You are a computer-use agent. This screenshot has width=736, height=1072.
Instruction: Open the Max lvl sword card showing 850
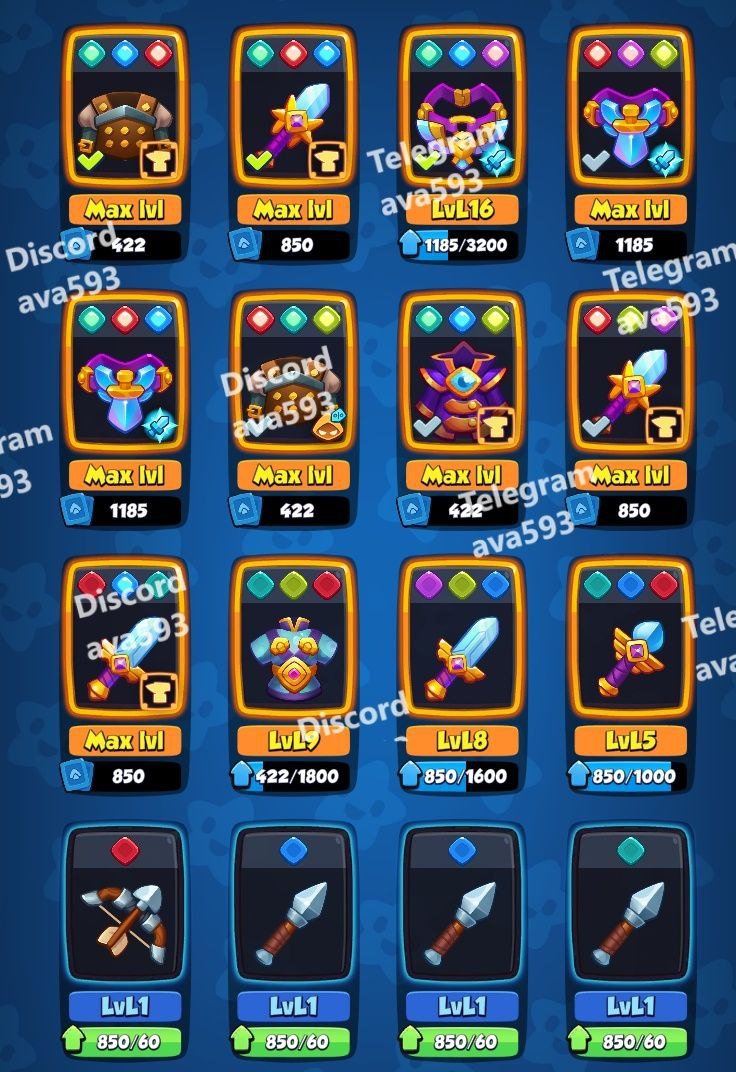pyautogui.click(x=125, y=652)
